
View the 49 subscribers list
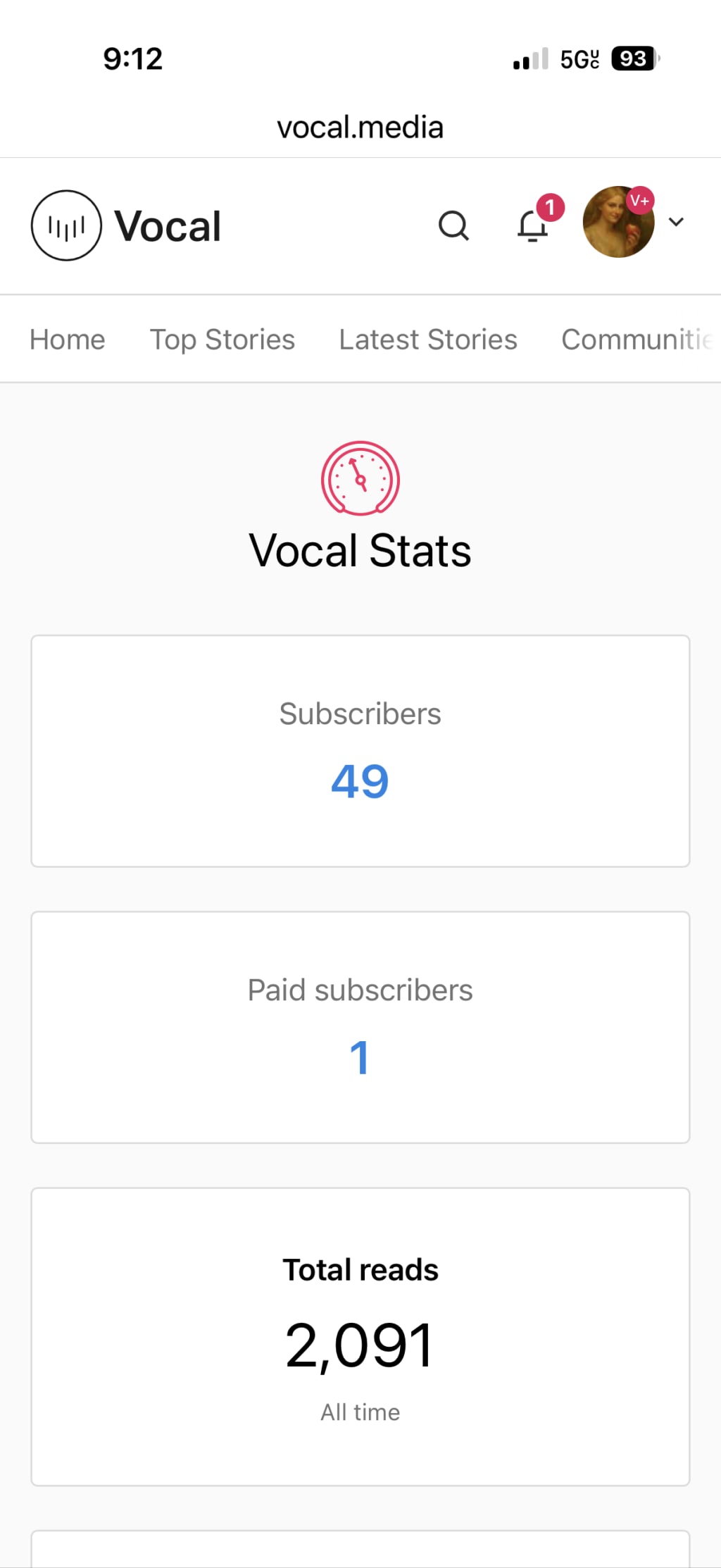pyautogui.click(x=360, y=781)
